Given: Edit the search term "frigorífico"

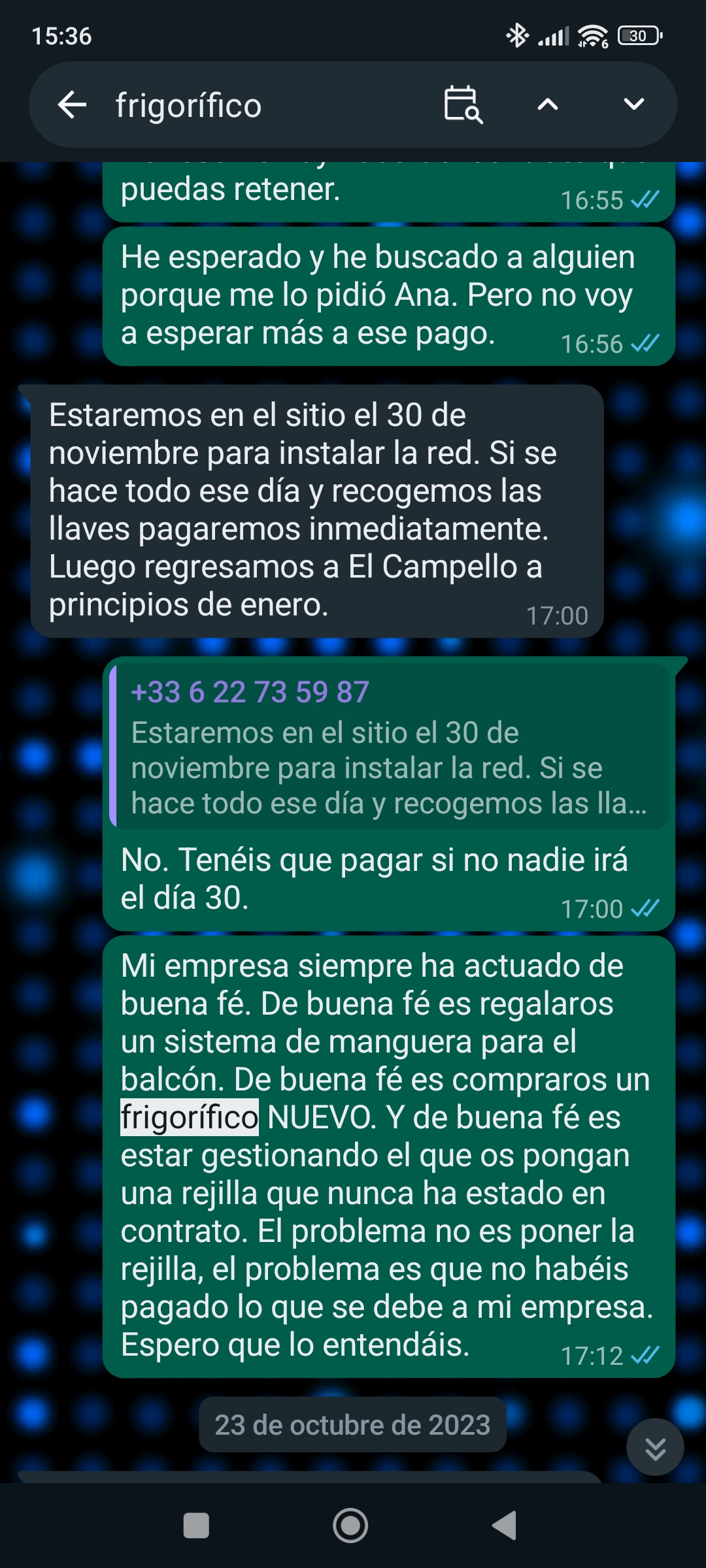Looking at the screenshot, I should point(261,105).
